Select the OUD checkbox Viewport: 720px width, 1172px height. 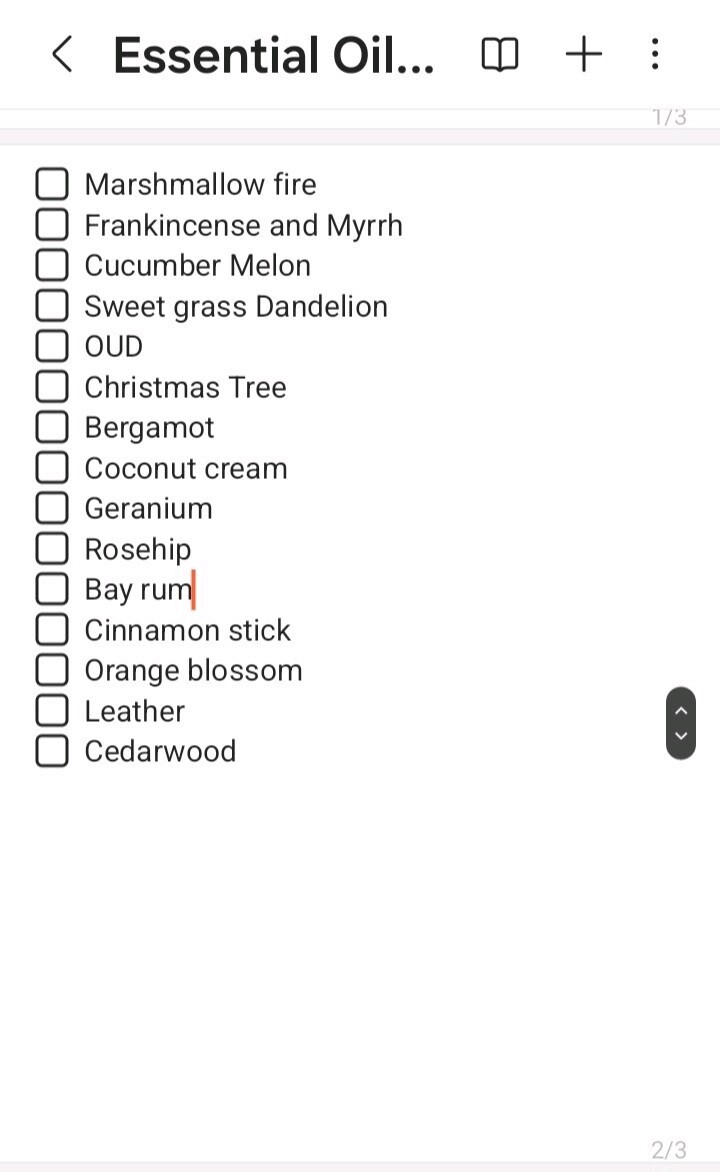(52, 345)
